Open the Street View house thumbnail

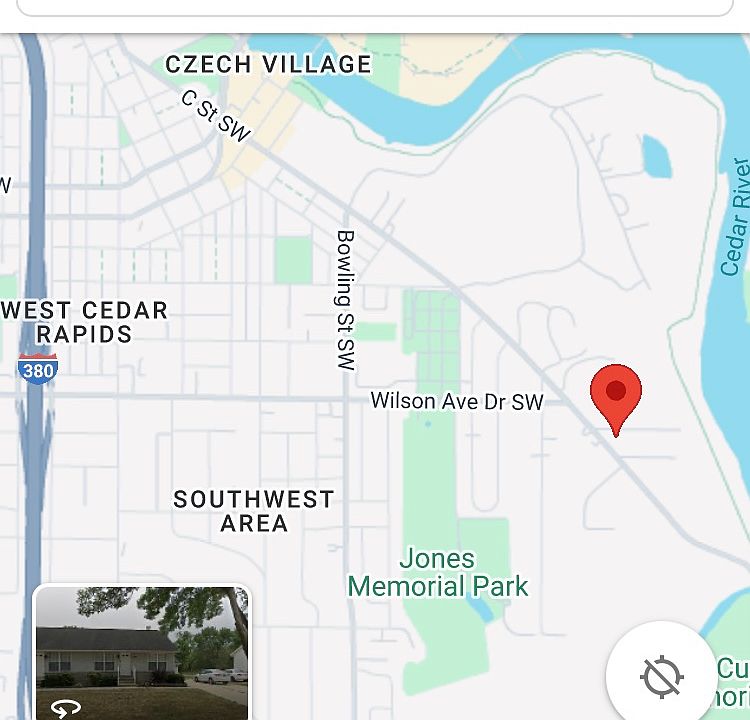tap(141, 650)
